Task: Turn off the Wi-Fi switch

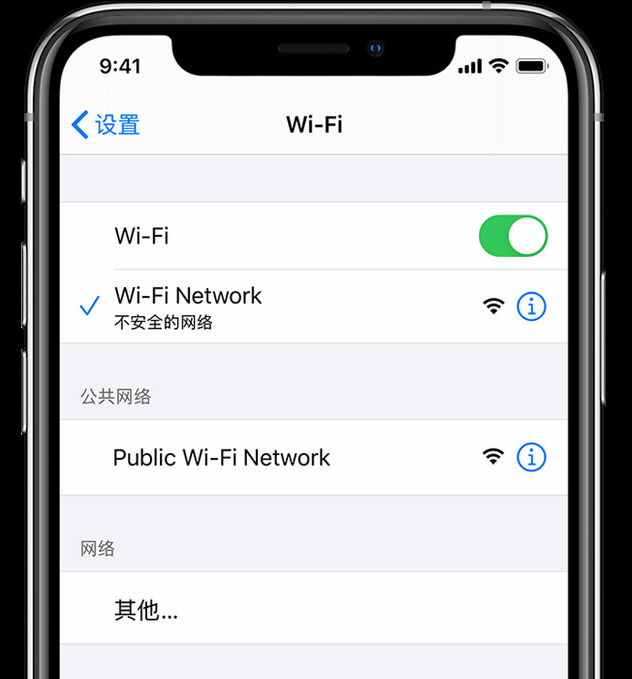Action: point(513,237)
